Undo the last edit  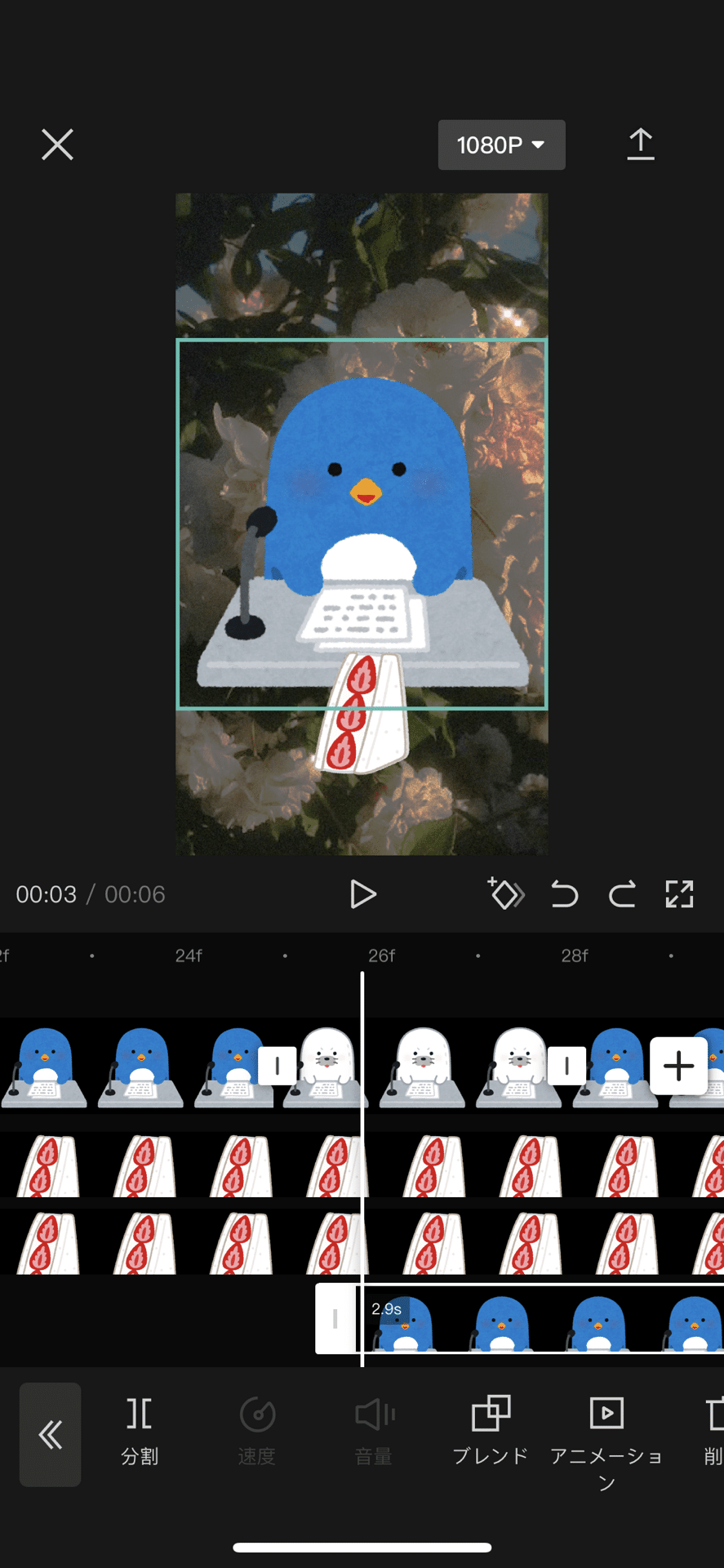coord(564,894)
